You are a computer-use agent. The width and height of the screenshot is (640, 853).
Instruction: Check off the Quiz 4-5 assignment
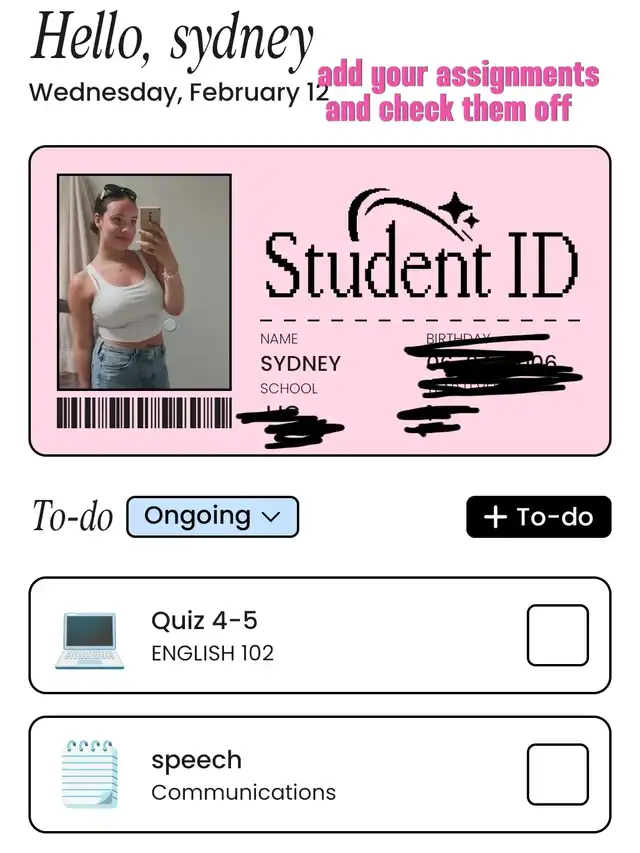point(558,635)
